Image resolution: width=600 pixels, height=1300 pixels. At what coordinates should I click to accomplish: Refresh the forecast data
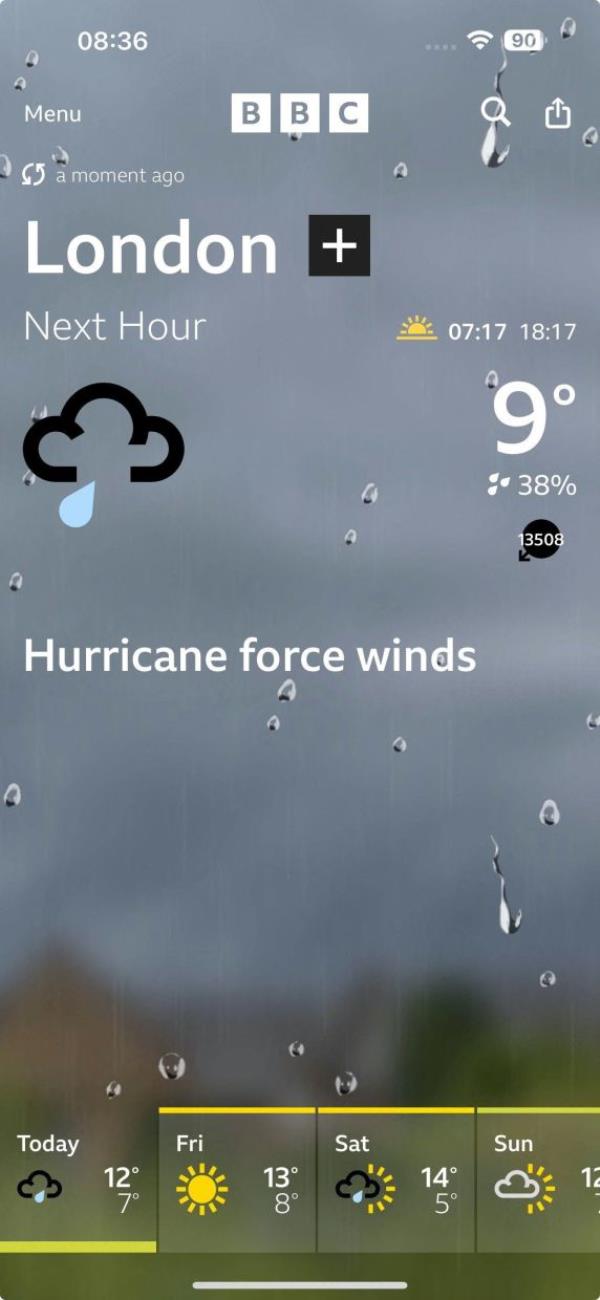pos(35,176)
